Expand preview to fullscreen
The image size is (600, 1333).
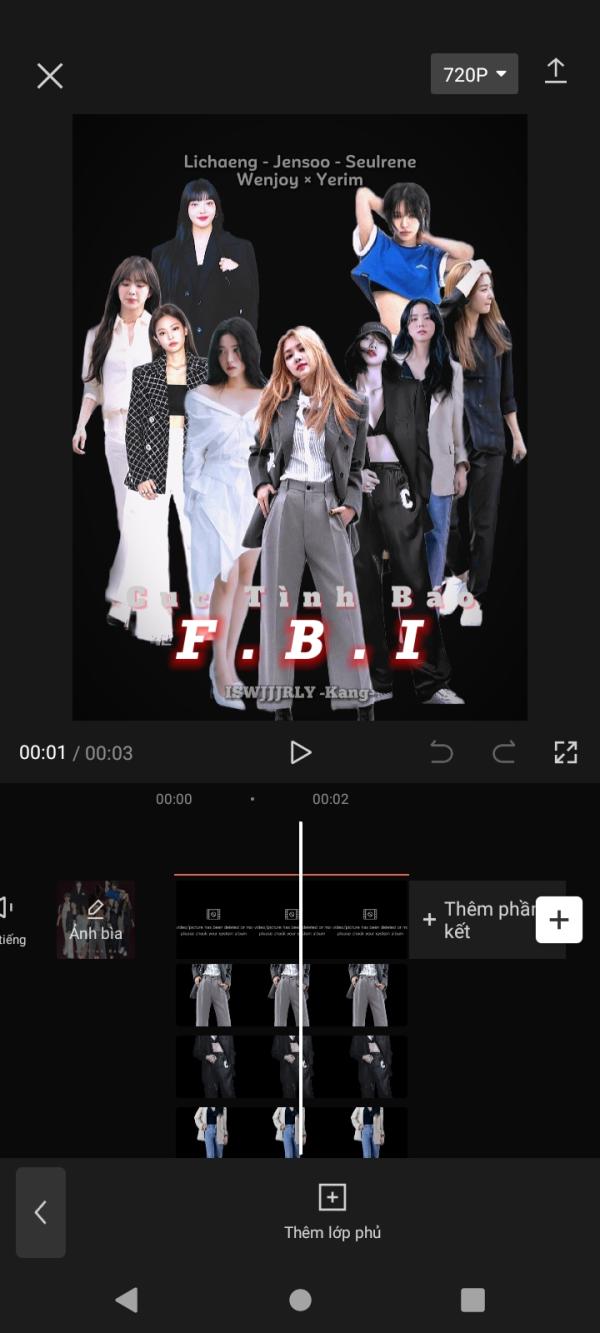tap(566, 753)
